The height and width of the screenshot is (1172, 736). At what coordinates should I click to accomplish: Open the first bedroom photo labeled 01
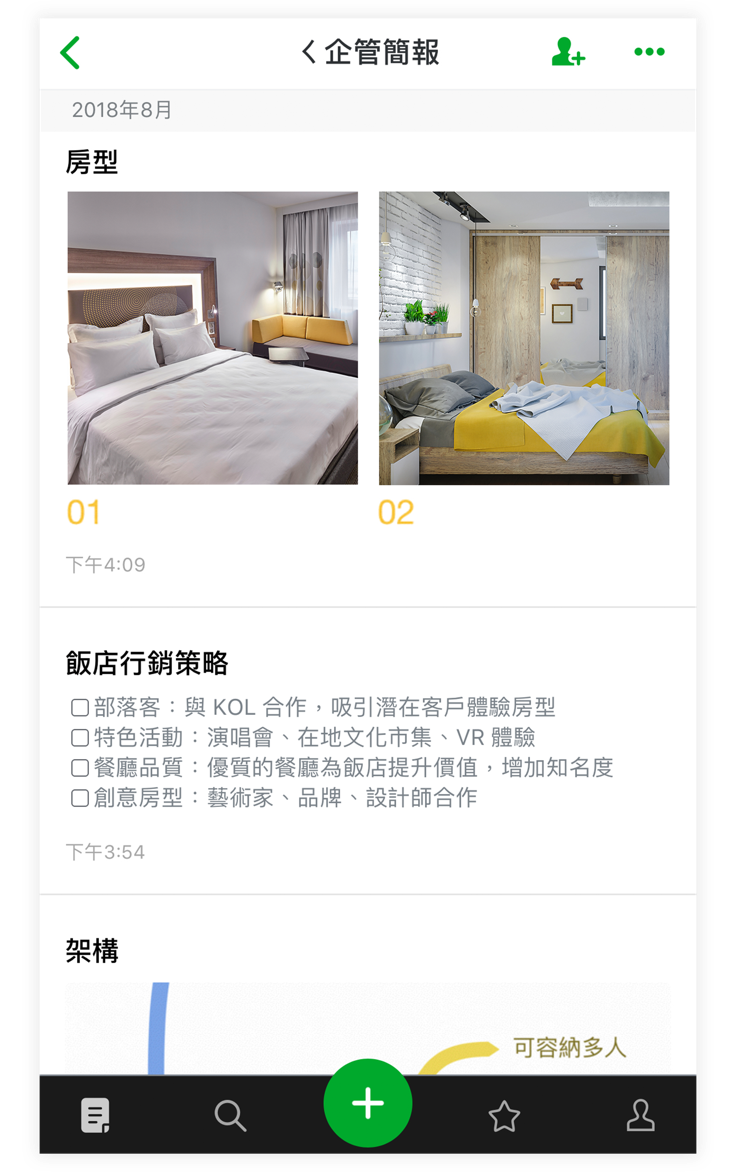coord(212,338)
